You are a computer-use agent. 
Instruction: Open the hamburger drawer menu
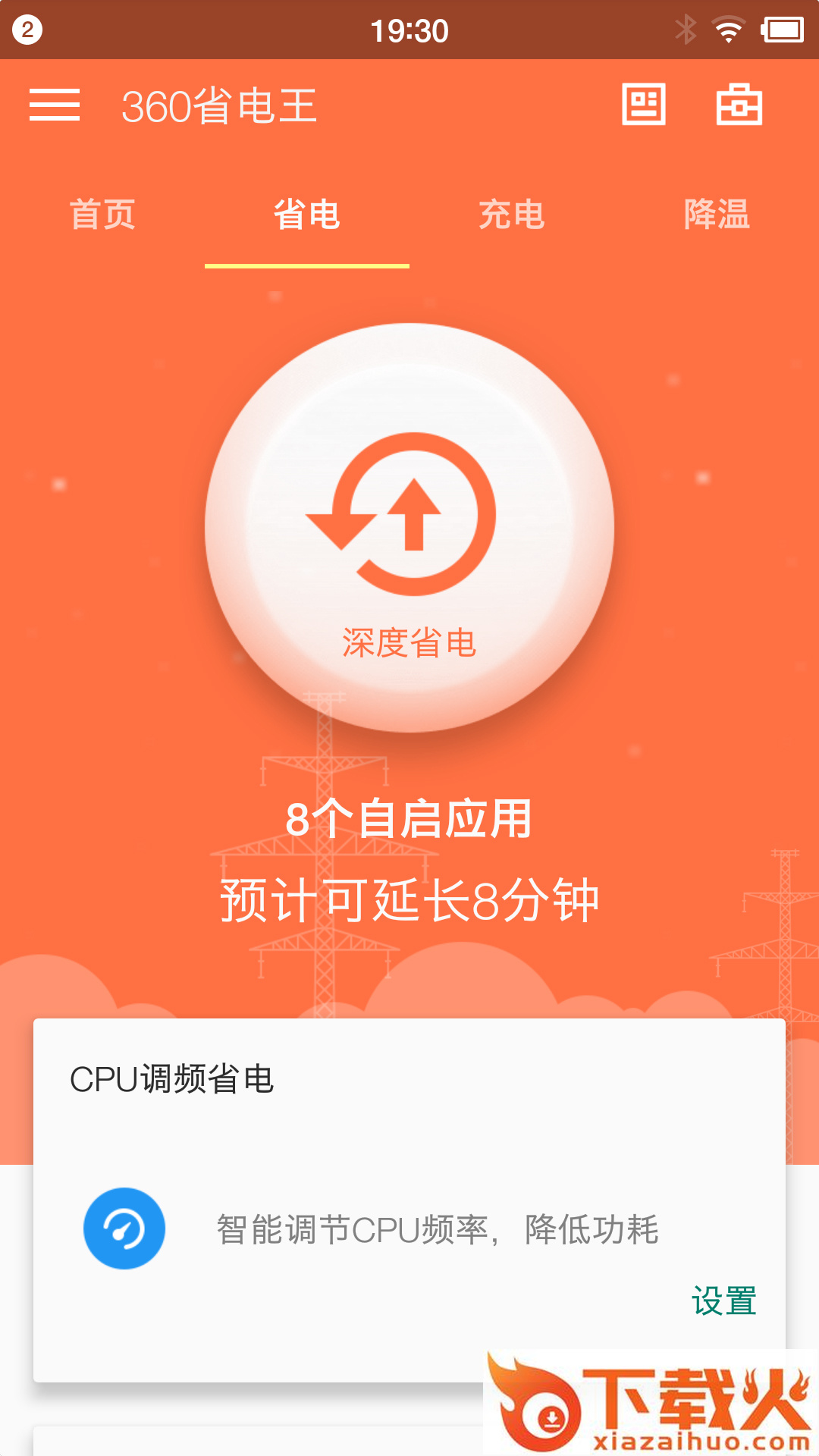55,105
